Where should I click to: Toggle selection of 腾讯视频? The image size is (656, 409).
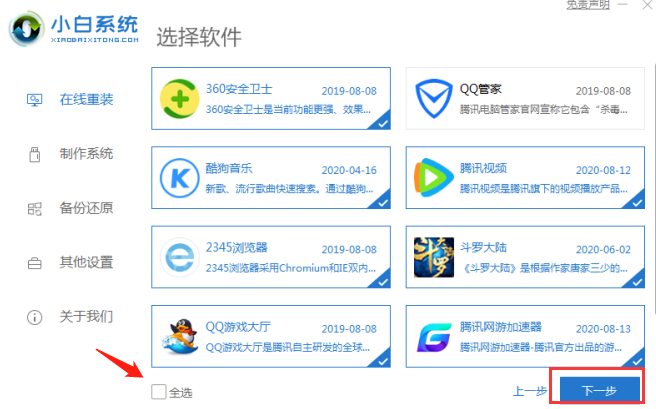point(523,178)
